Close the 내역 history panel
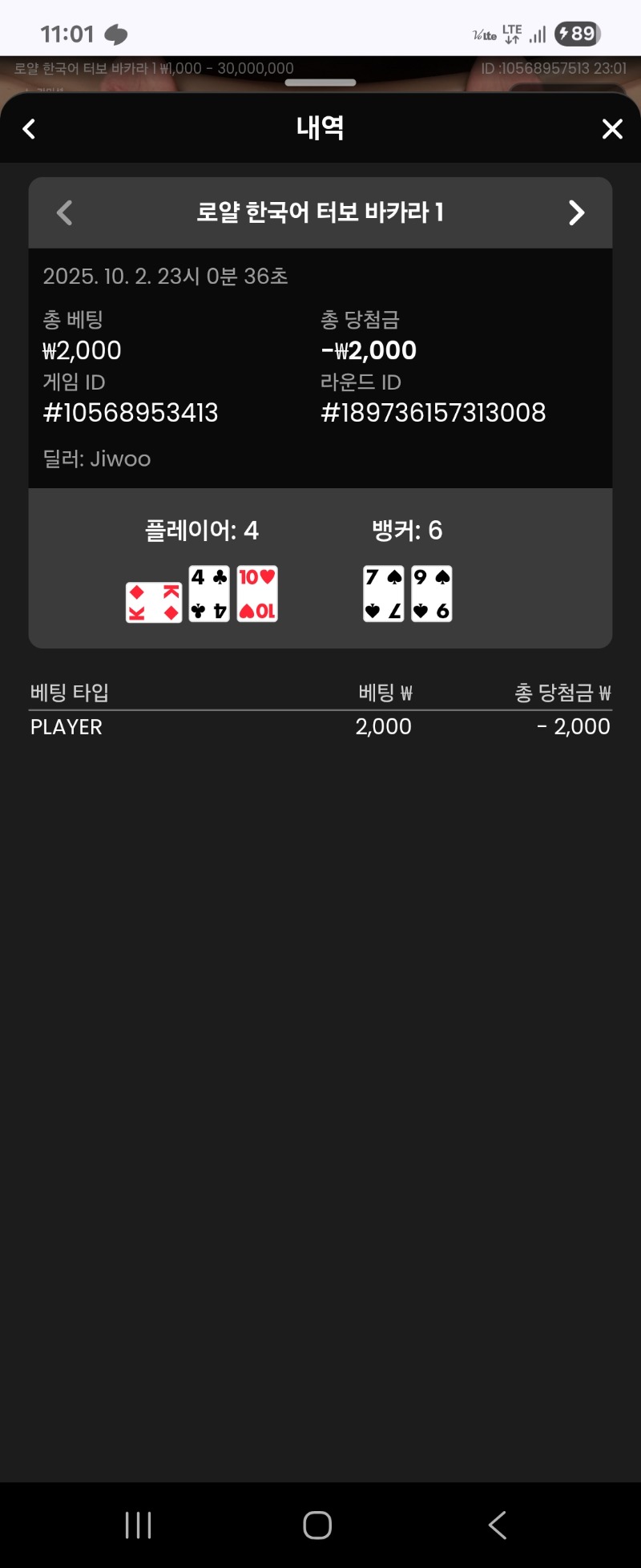The width and height of the screenshot is (641, 1568). click(612, 129)
